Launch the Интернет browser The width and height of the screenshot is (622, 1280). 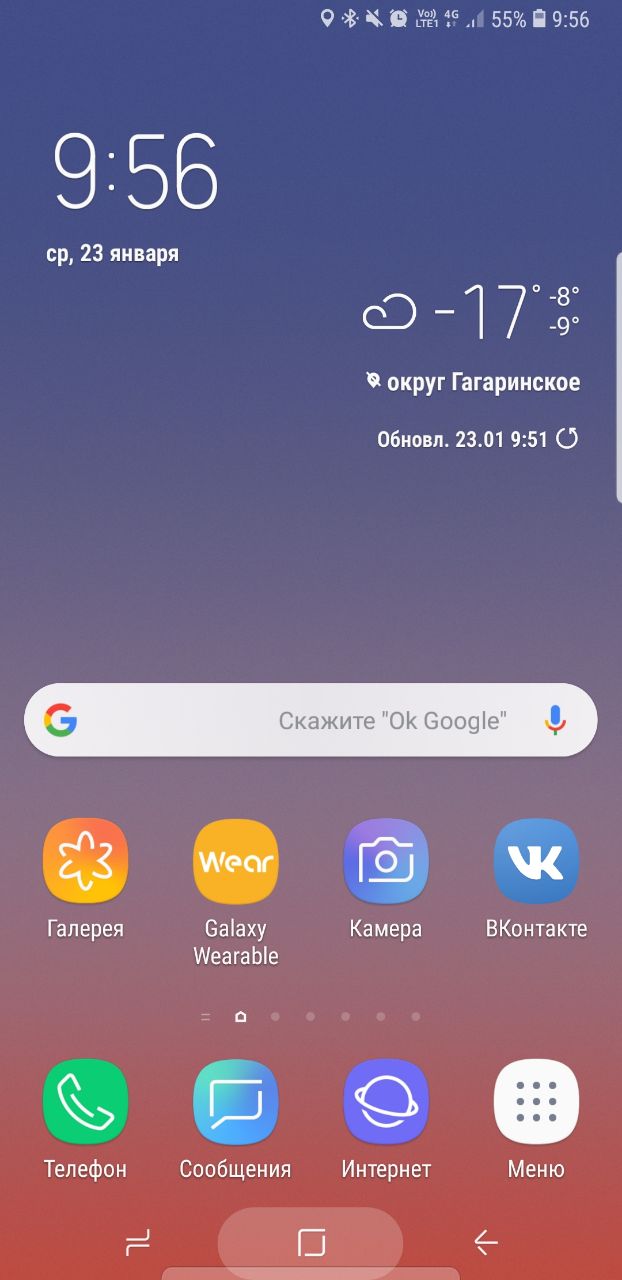385,1102
